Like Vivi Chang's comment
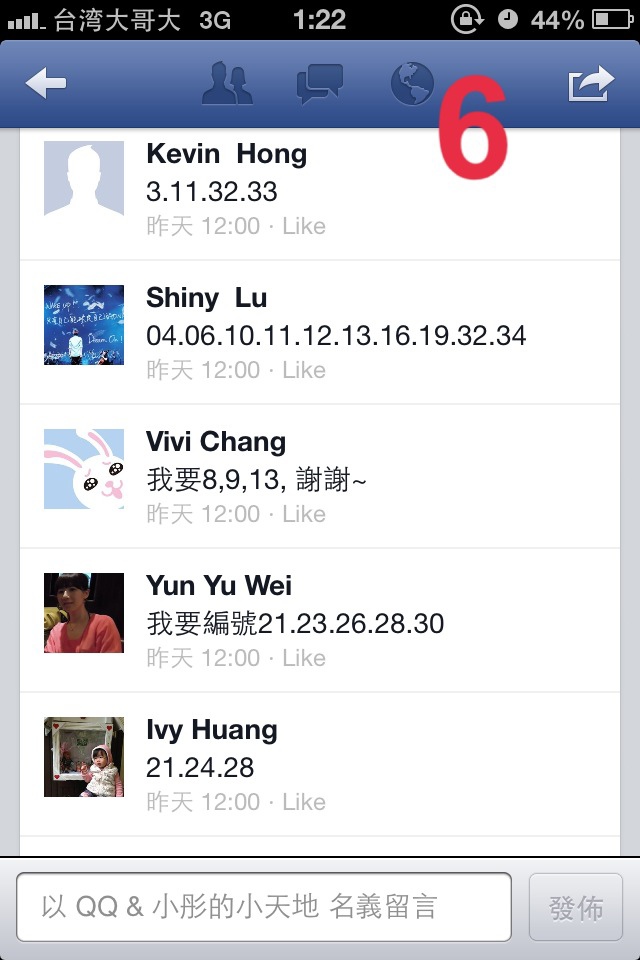The width and height of the screenshot is (640, 960). [304, 515]
